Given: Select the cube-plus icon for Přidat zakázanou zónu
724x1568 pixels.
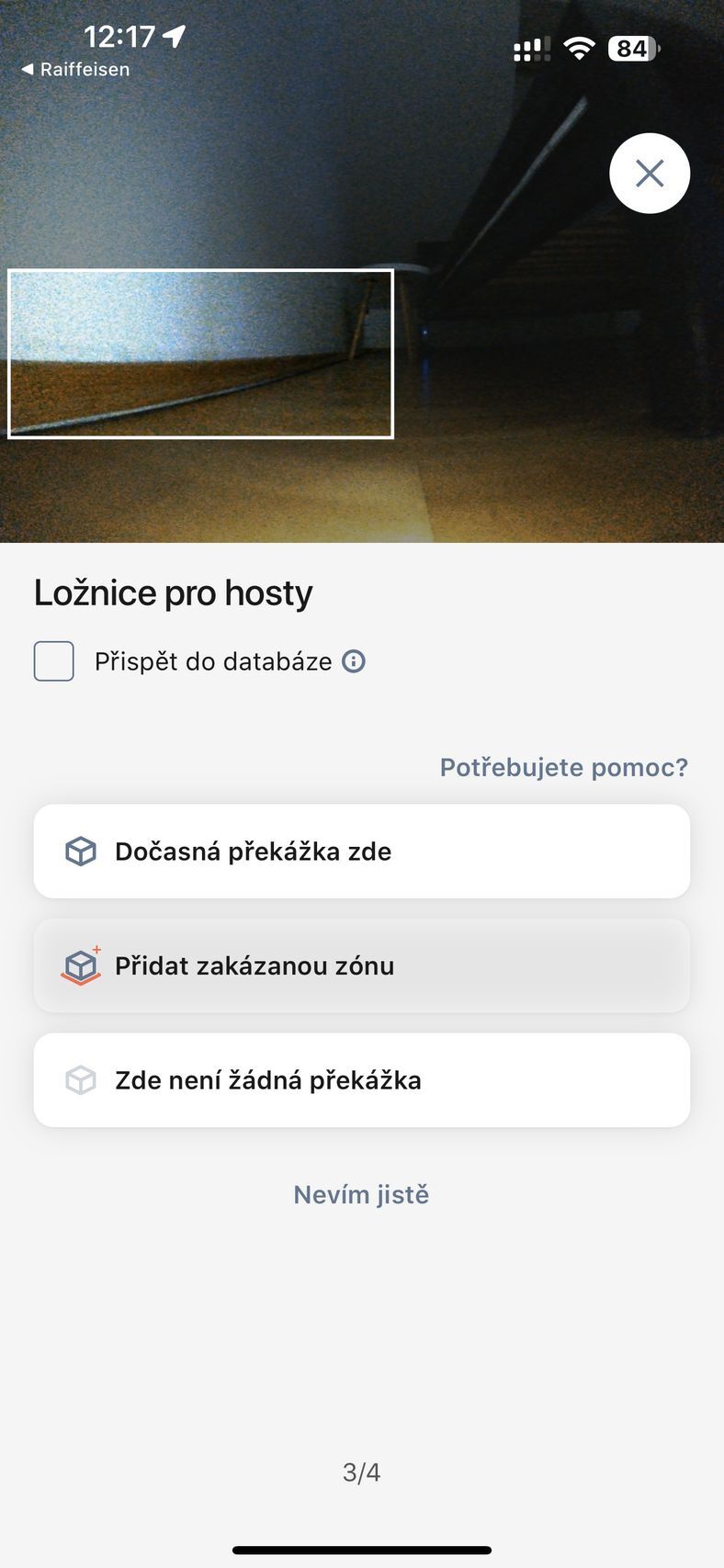Looking at the screenshot, I should click(x=82, y=965).
